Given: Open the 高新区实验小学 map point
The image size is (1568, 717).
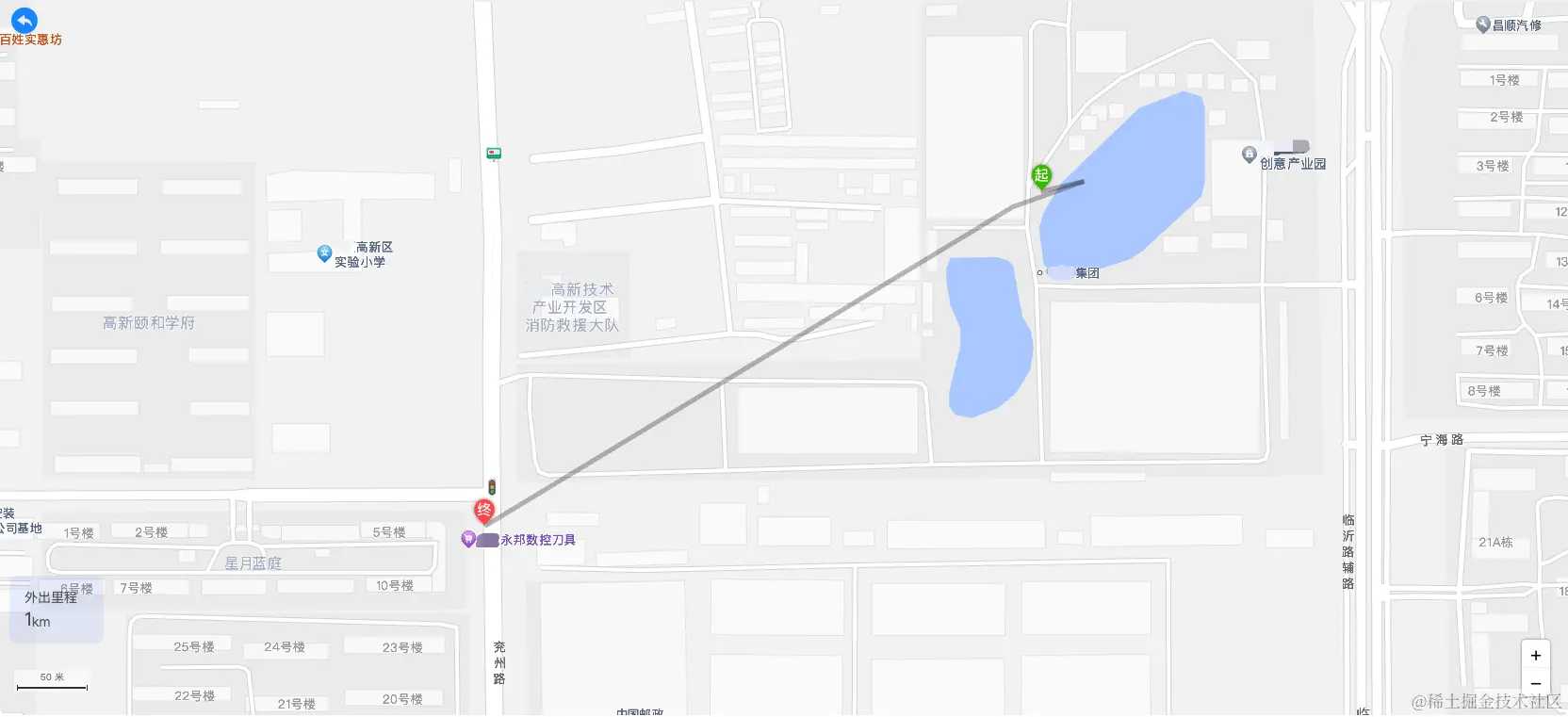Looking at the screenshot, I should 324,253.
